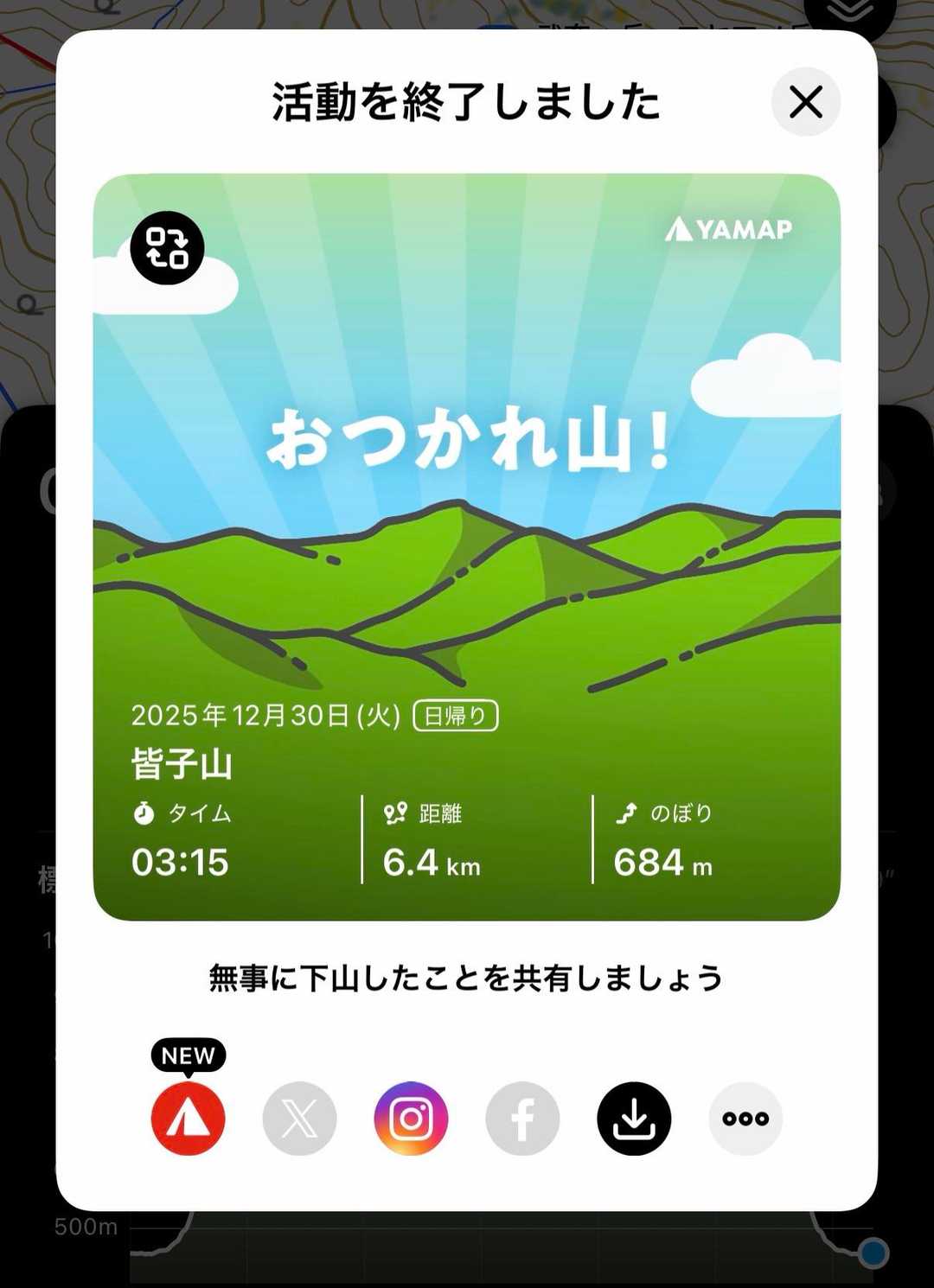This screenshot has height=1288, width=934.
Task: Switch the share card design
Action: [167, 248]
